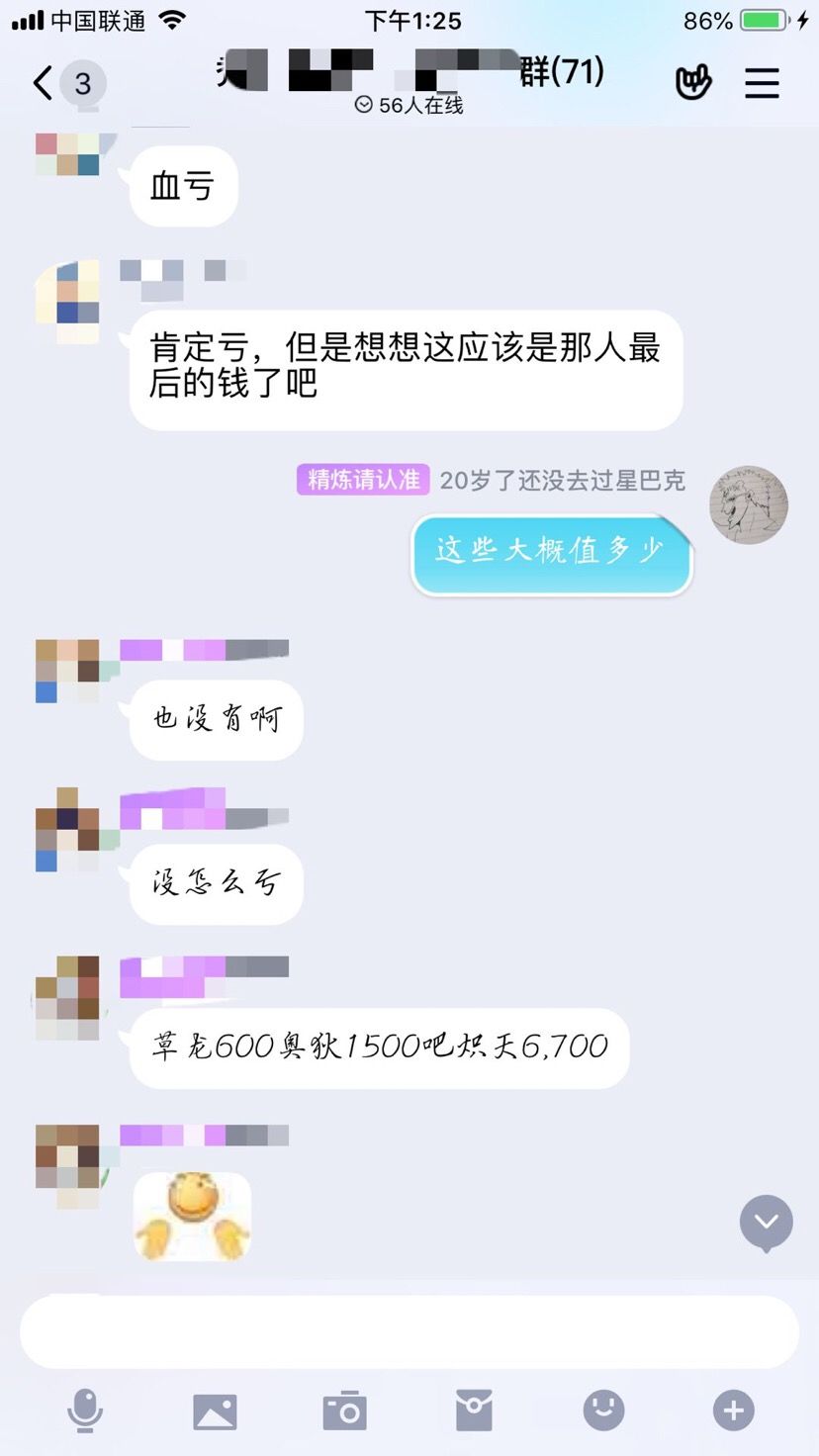Viewport: 819px width, 1456px height.
Task: Tap the back chevron showing 3 unread
Action: coord(61,83)
